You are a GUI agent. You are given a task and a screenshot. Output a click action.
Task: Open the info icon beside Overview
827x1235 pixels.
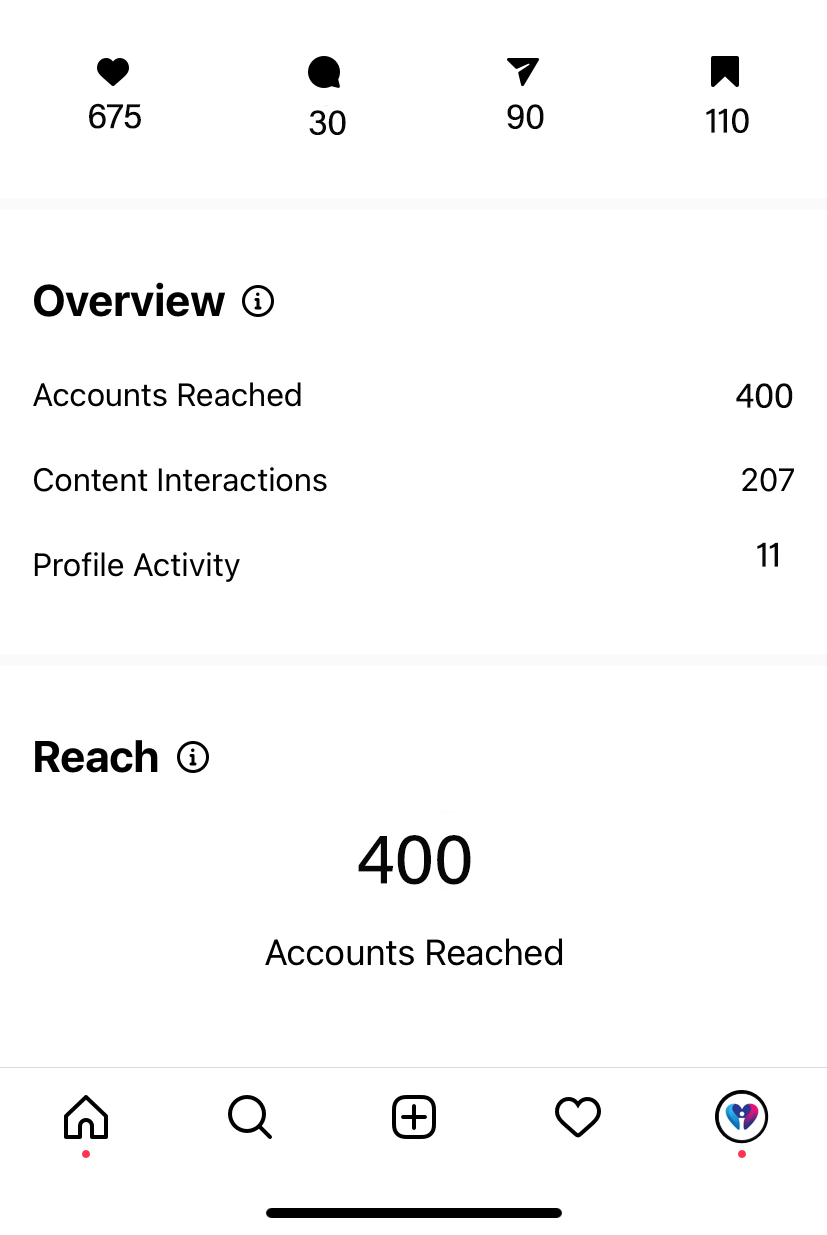[258, 301]
